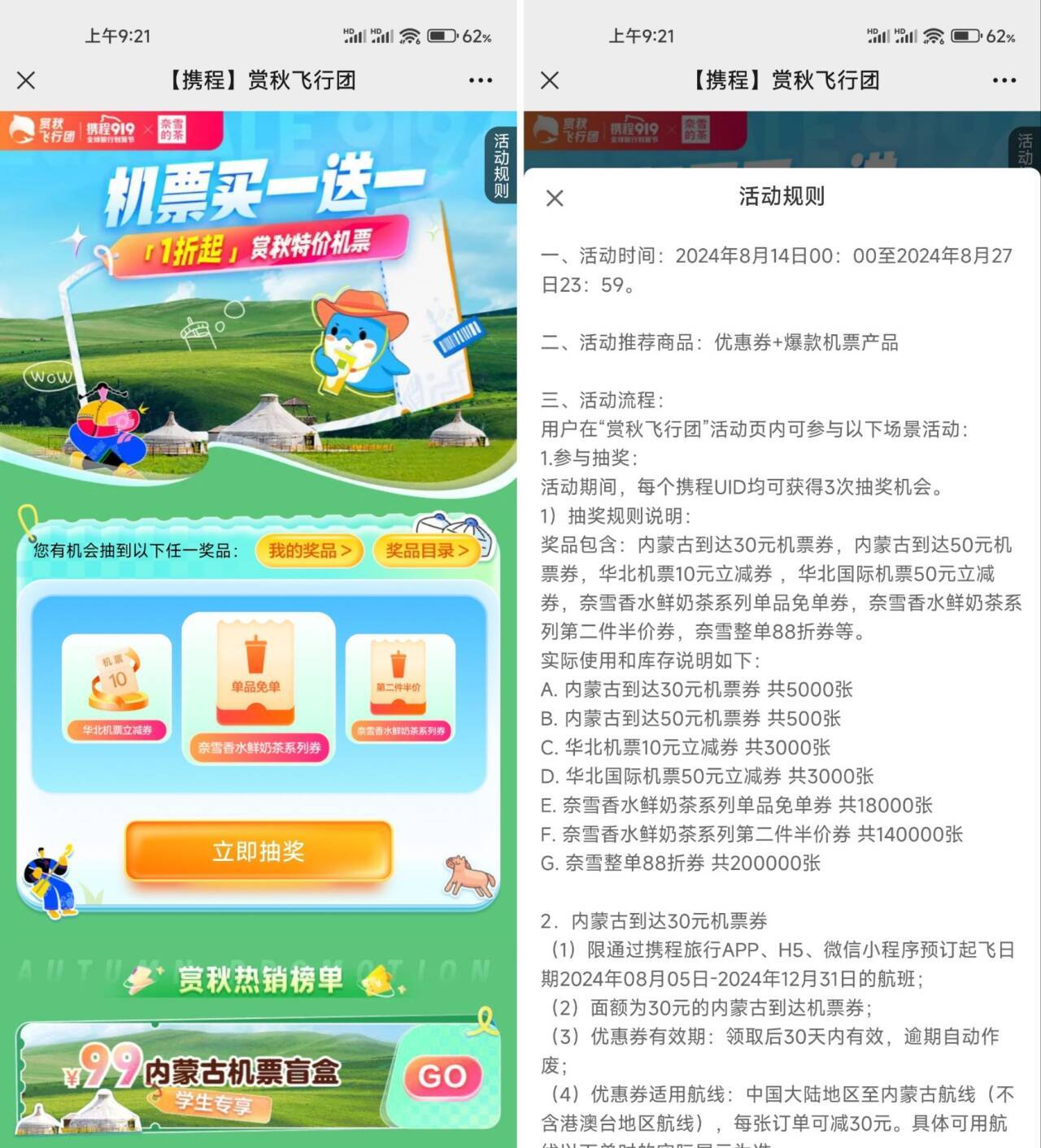View 我的奖品 prizes list

click(310, 550)
